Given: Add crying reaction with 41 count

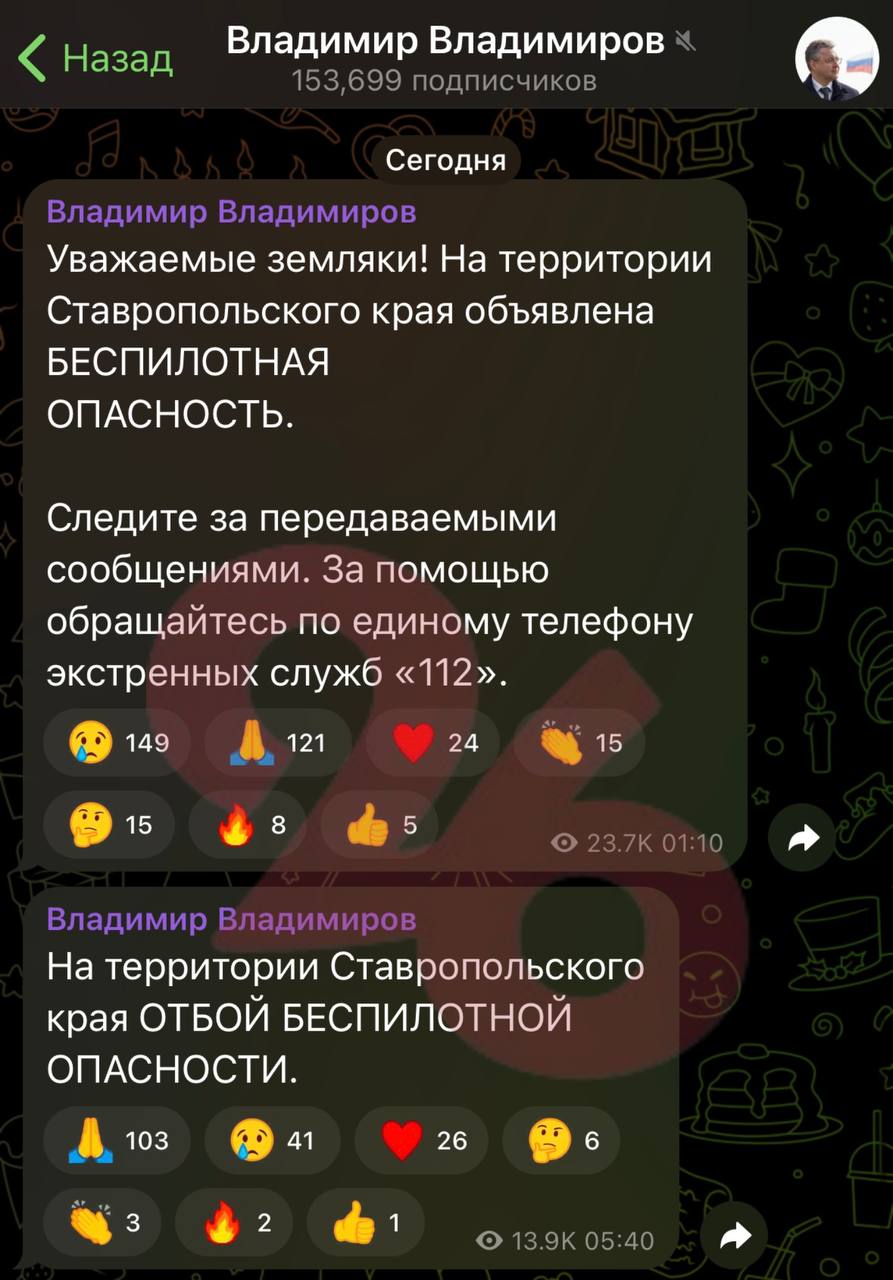Looking at the screenshot, I should click(x=271, y=1140).
